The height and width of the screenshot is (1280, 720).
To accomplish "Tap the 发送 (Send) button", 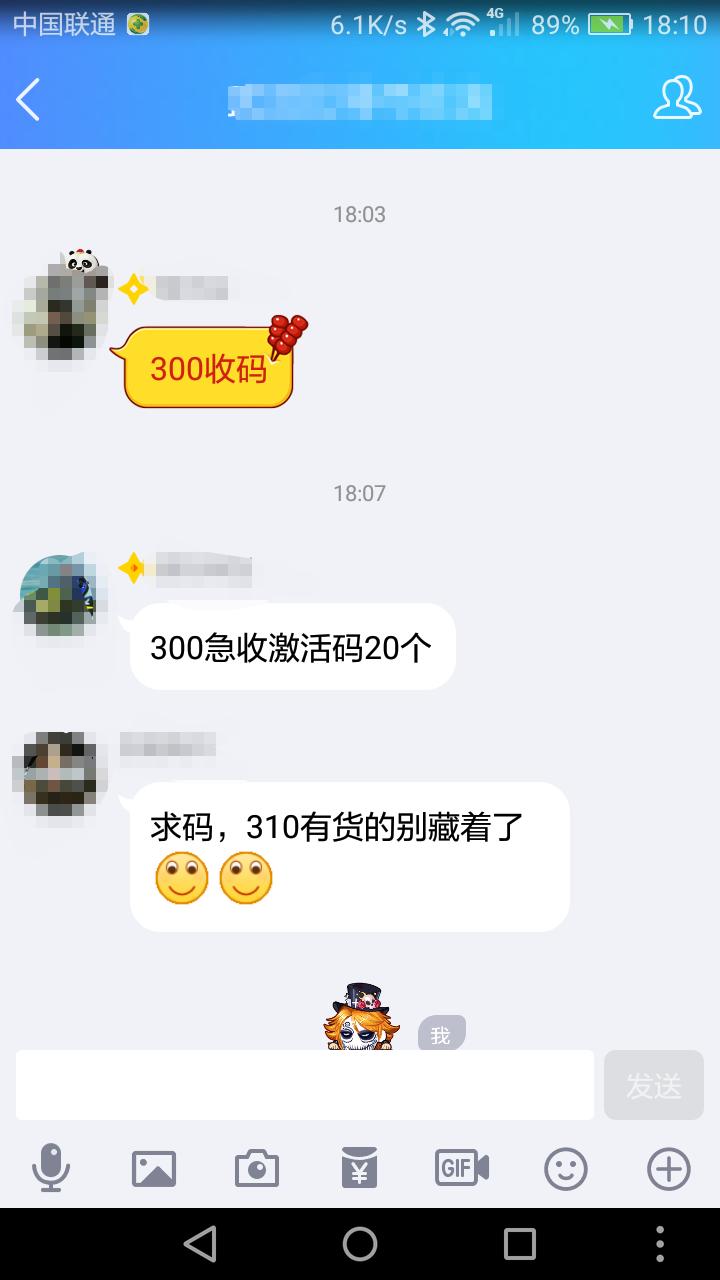I will [653, 1084].
